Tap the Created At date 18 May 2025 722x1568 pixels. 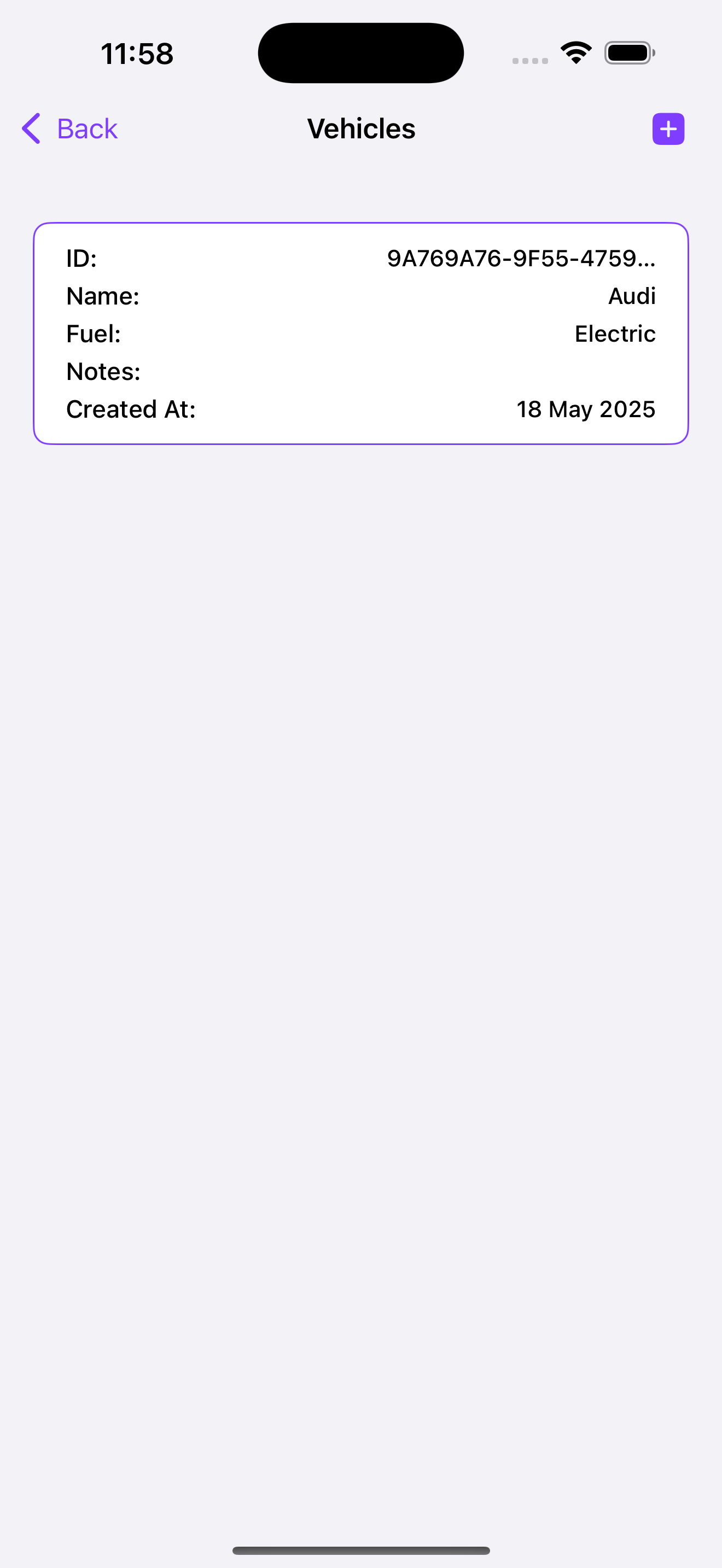pos(586,409)
